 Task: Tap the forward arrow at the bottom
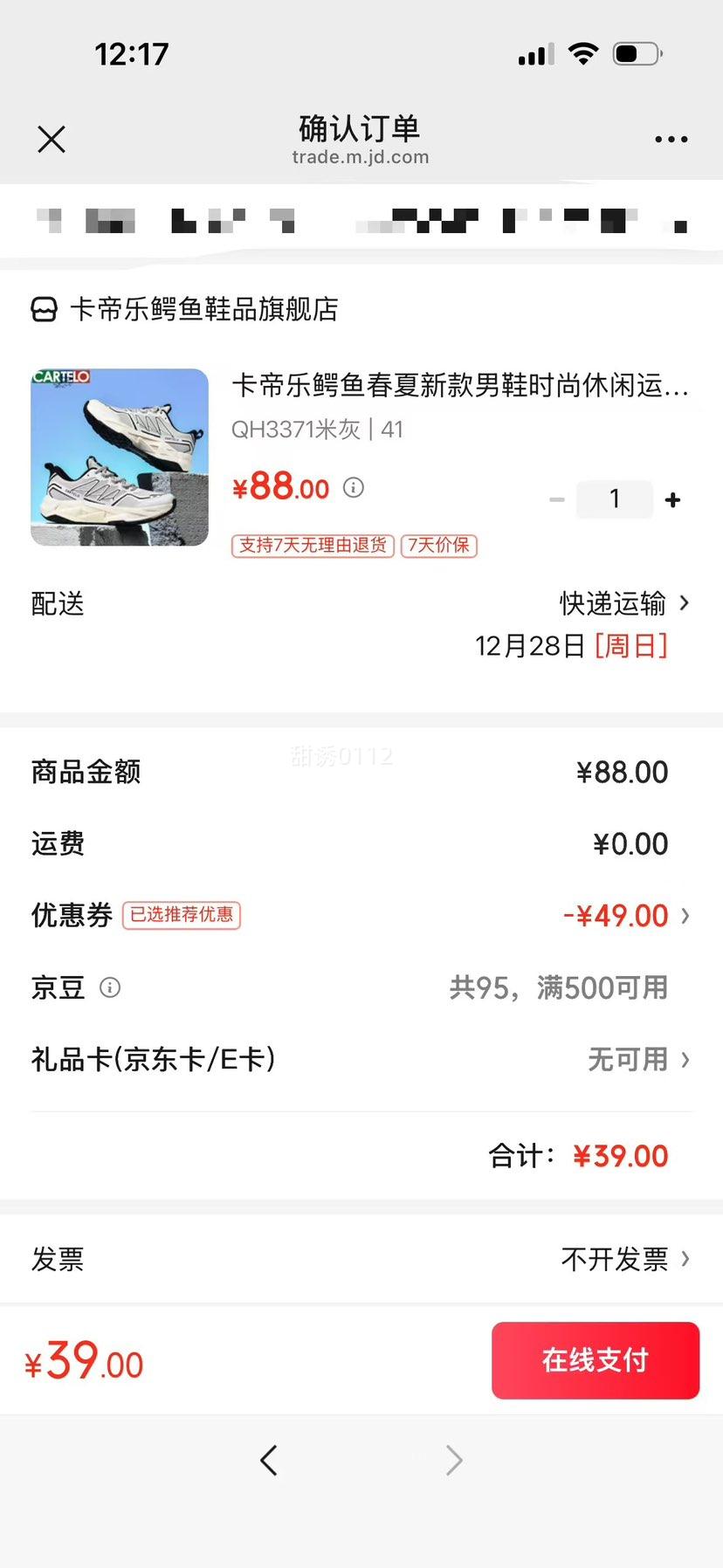tap(453, 1460)
